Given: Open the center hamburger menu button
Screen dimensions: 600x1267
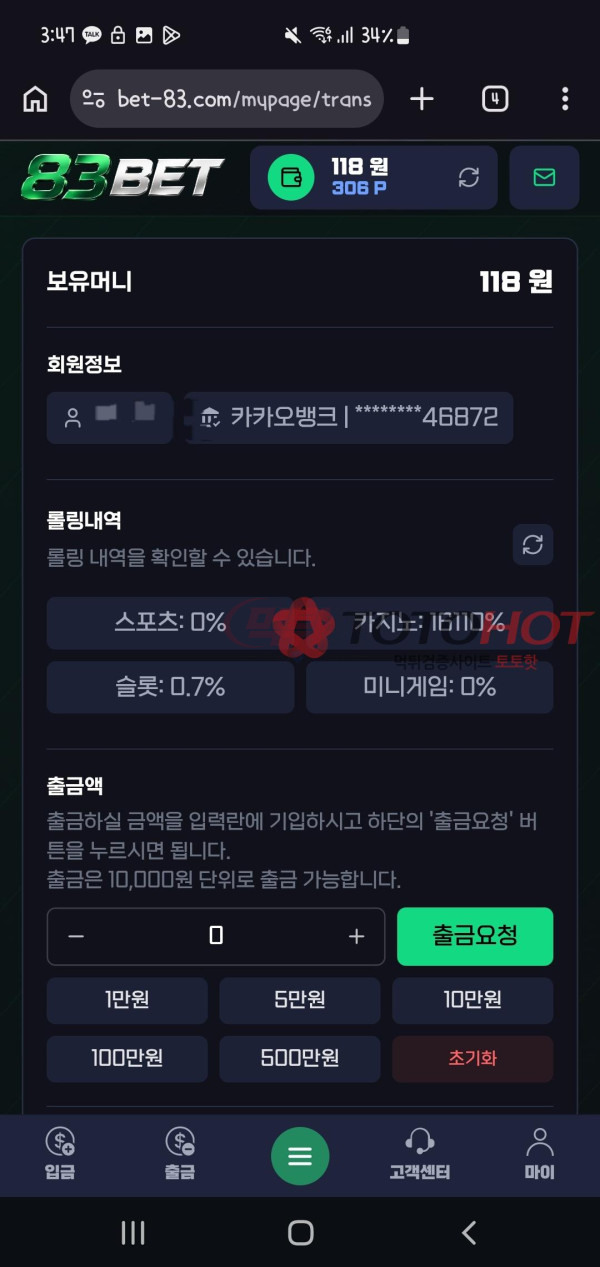Looking at the screenshot, I should (x=300, y=1156).
